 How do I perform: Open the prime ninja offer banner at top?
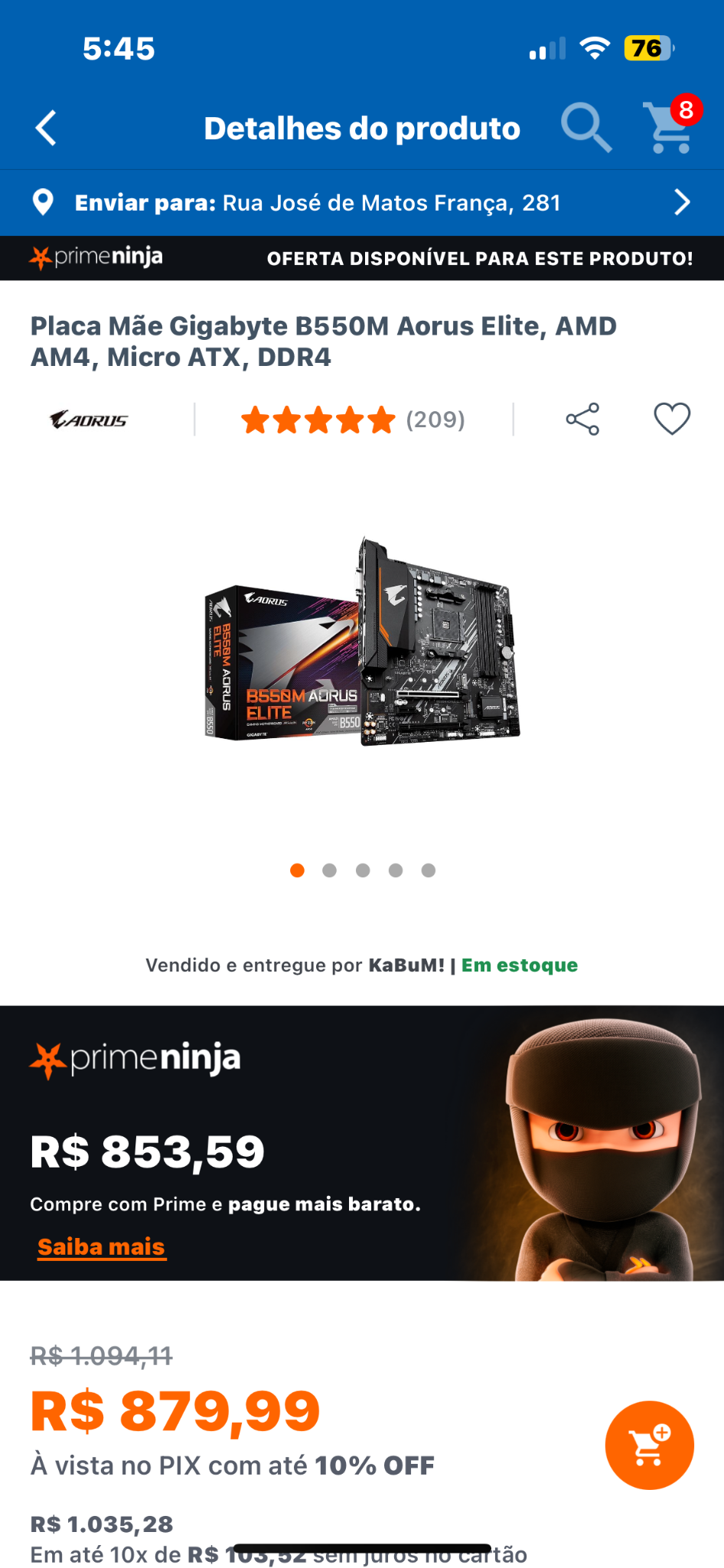click(x=362, y=258)
